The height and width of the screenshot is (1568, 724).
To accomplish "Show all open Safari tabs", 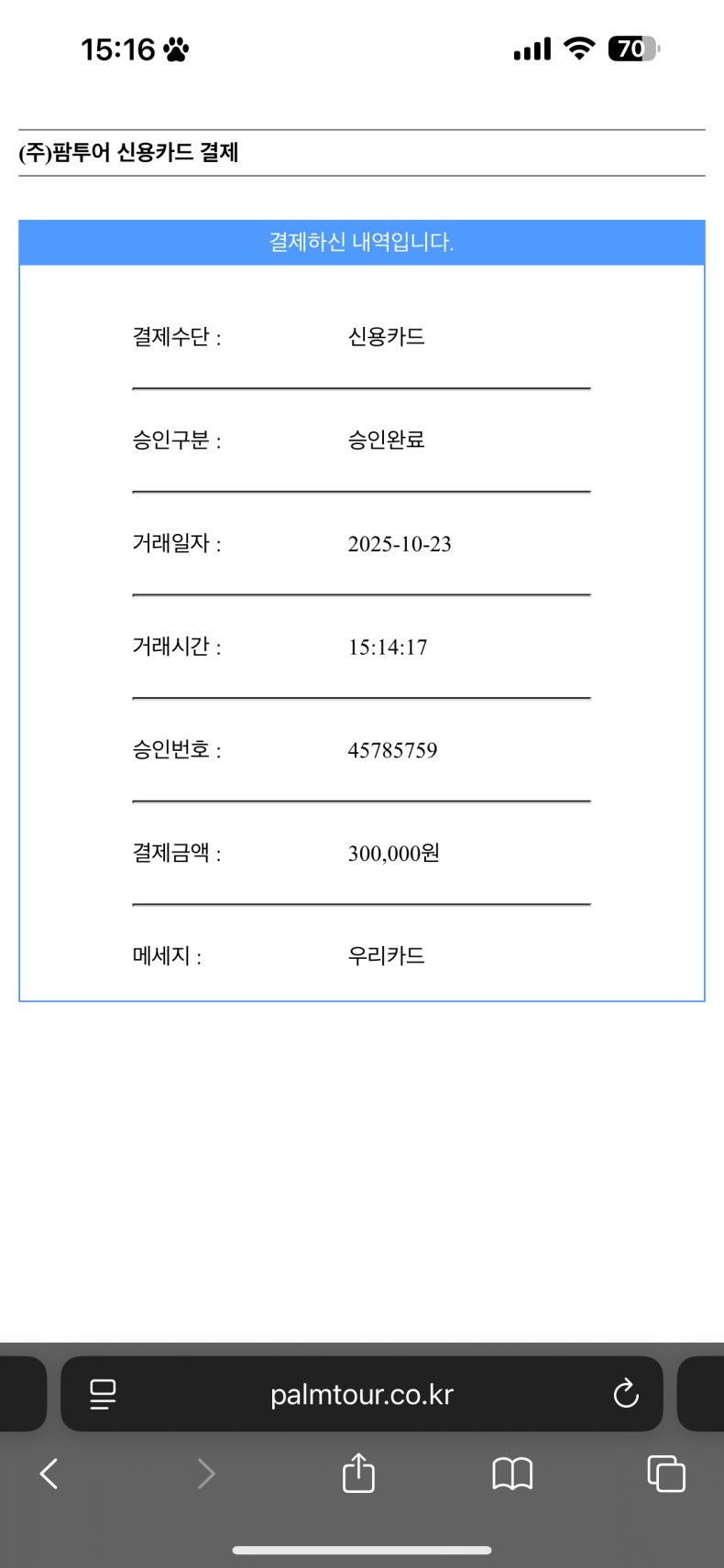I will (666, 1474).
